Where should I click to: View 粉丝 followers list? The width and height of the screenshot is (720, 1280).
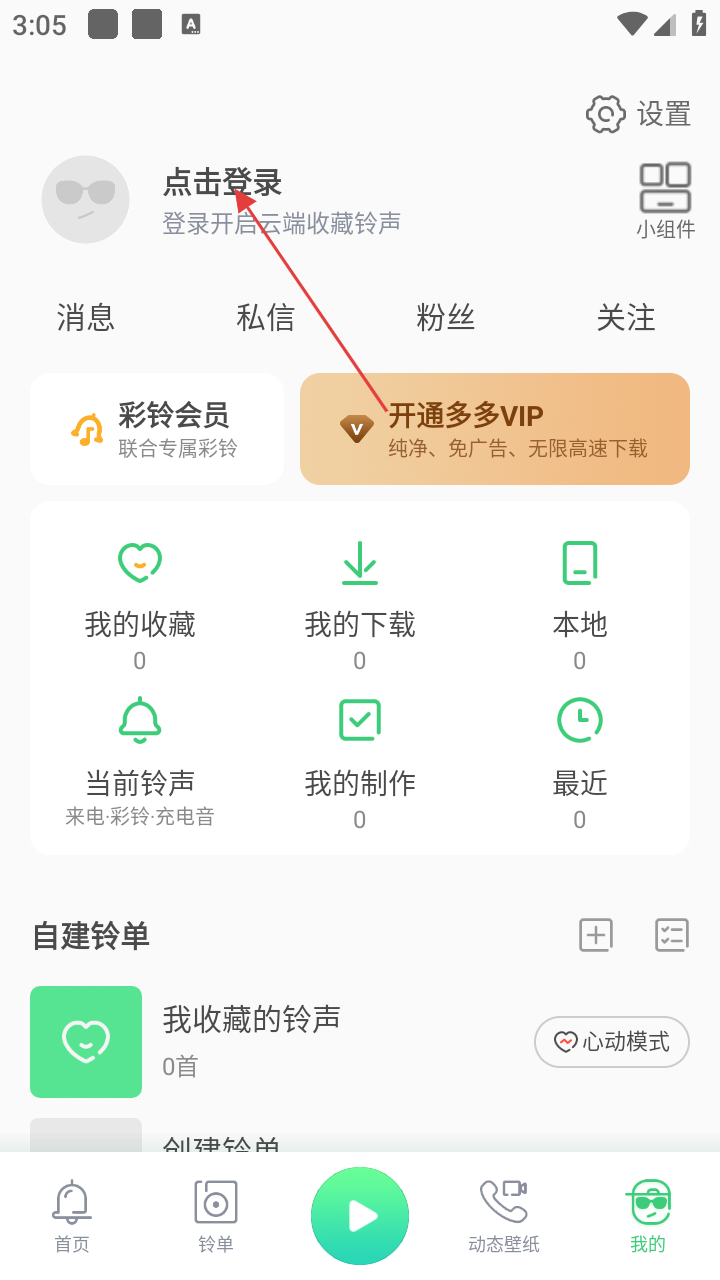445,318
